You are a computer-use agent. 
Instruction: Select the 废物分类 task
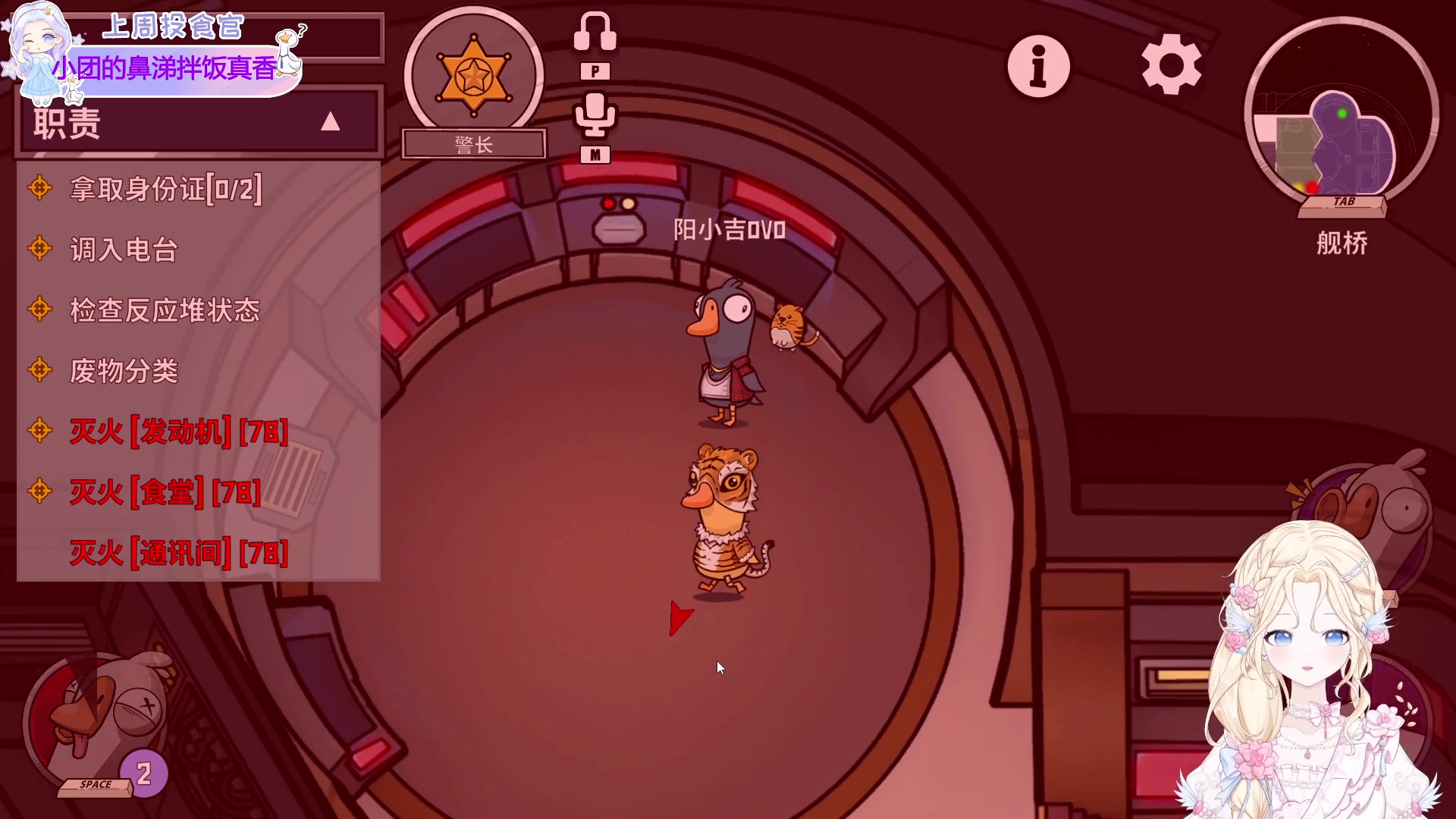(x=124, y=371)
